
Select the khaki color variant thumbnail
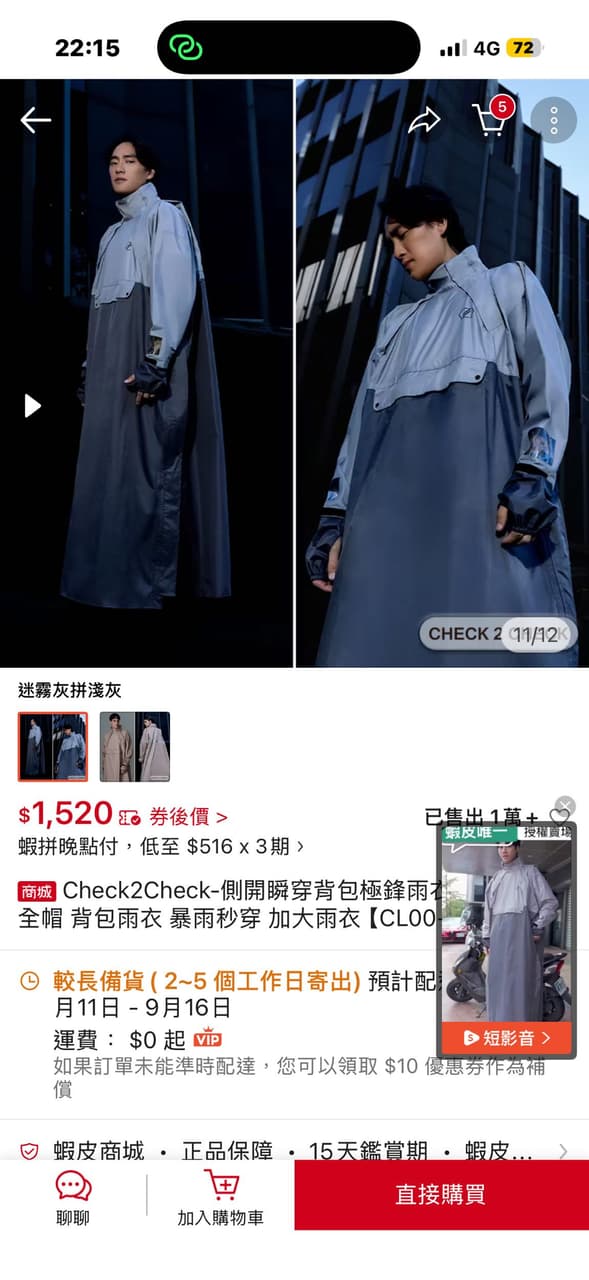(135, 746)
